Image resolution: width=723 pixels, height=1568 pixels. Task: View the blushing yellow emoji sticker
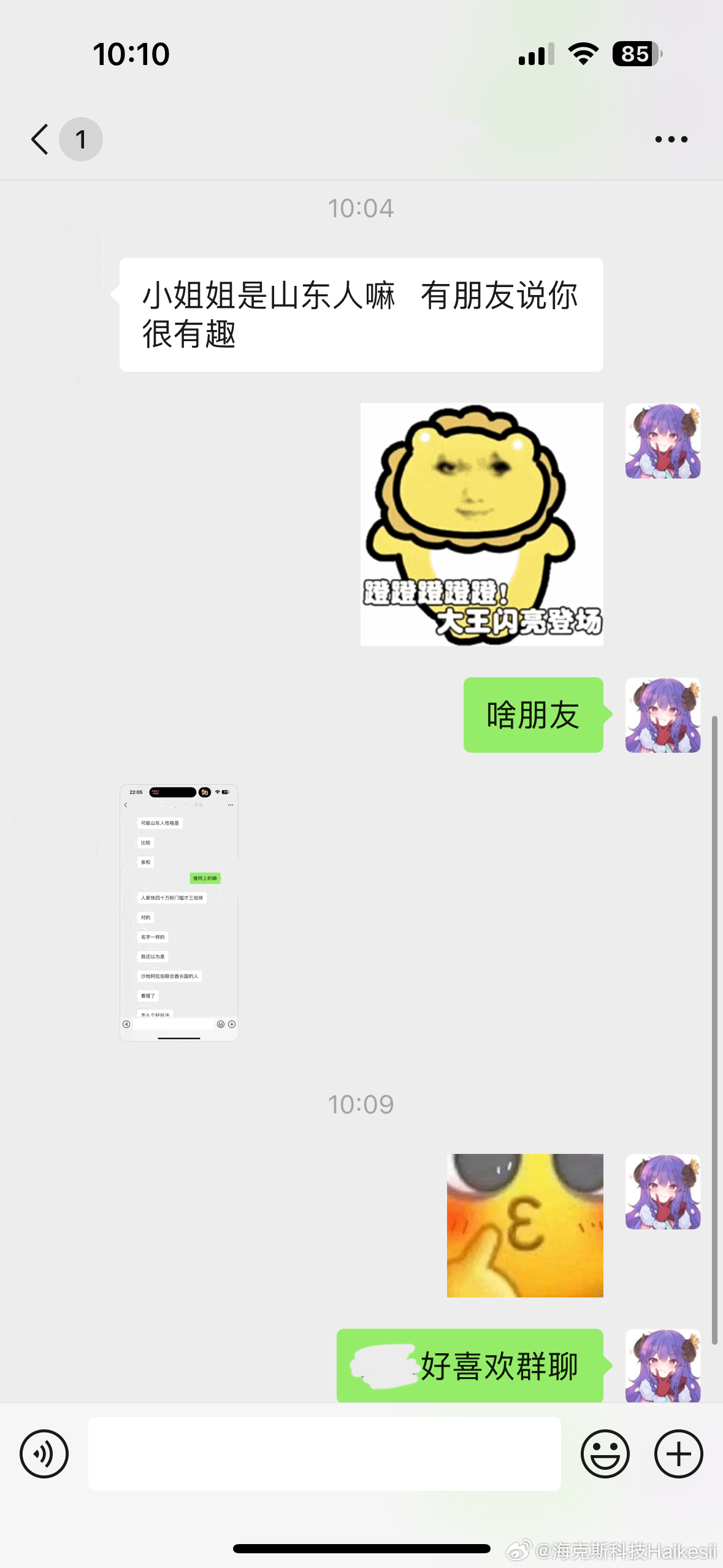click(525, 1225)
